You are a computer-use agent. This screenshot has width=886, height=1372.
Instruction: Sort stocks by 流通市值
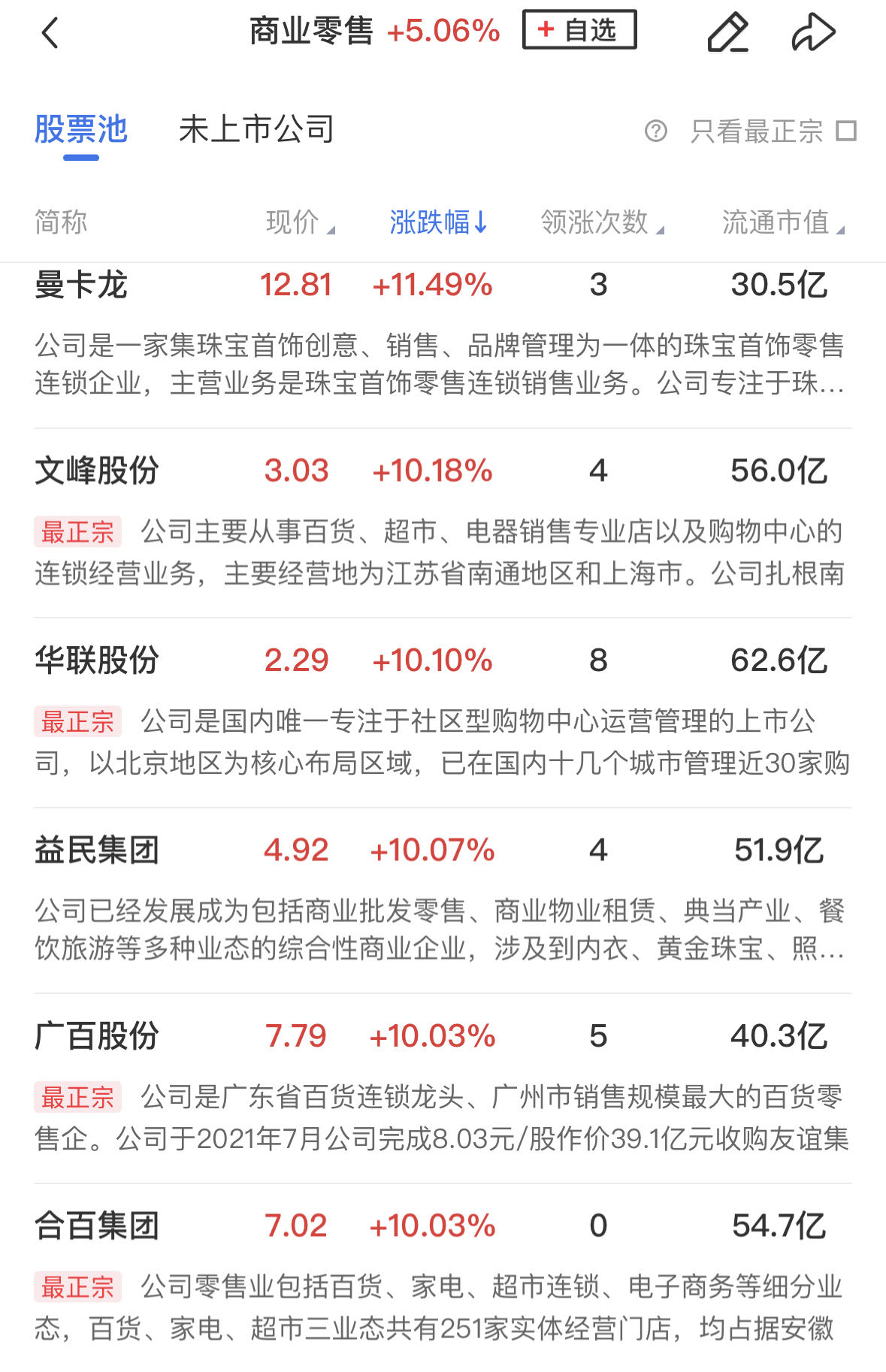pyautogui.click(x=782, y=222)
